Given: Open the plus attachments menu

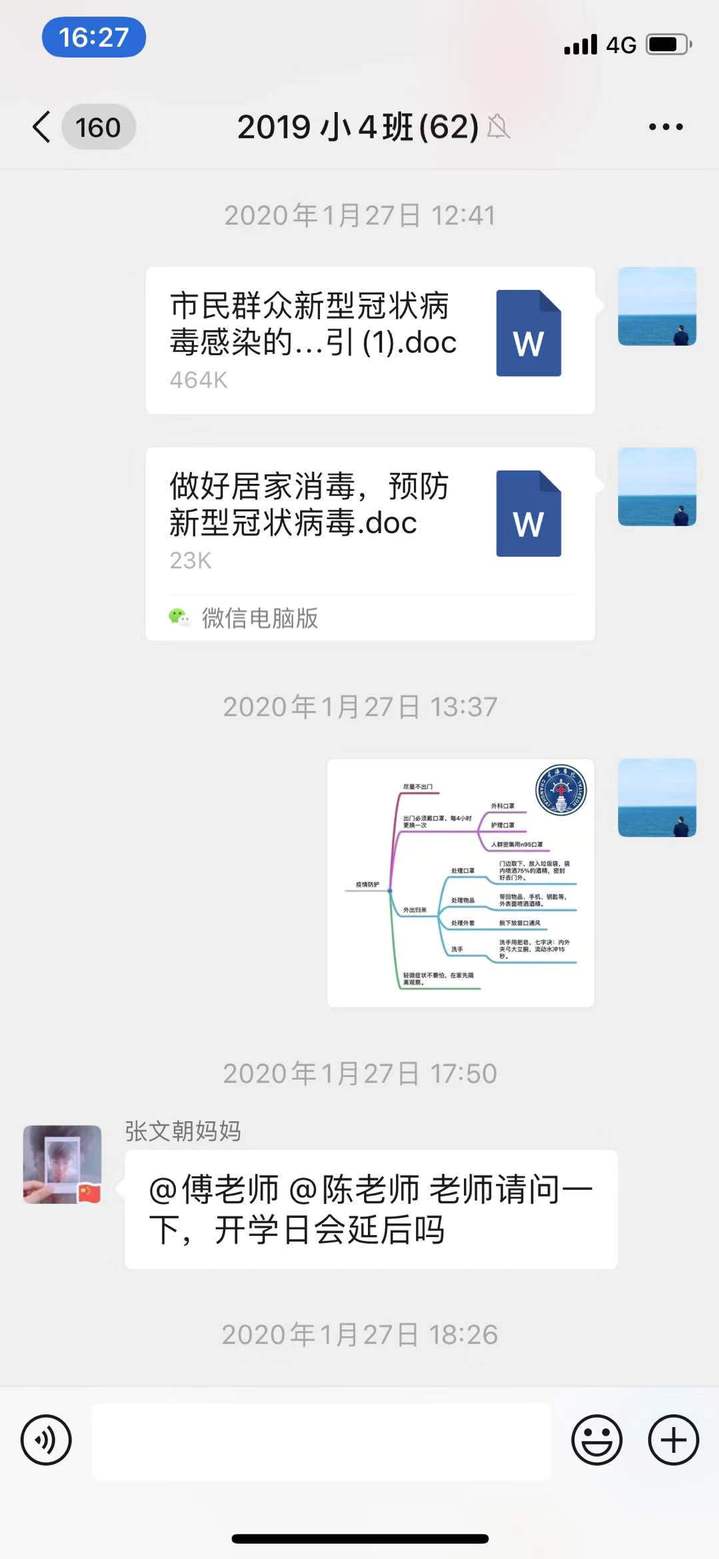Looking at the screenshot, I should 673,1441.
